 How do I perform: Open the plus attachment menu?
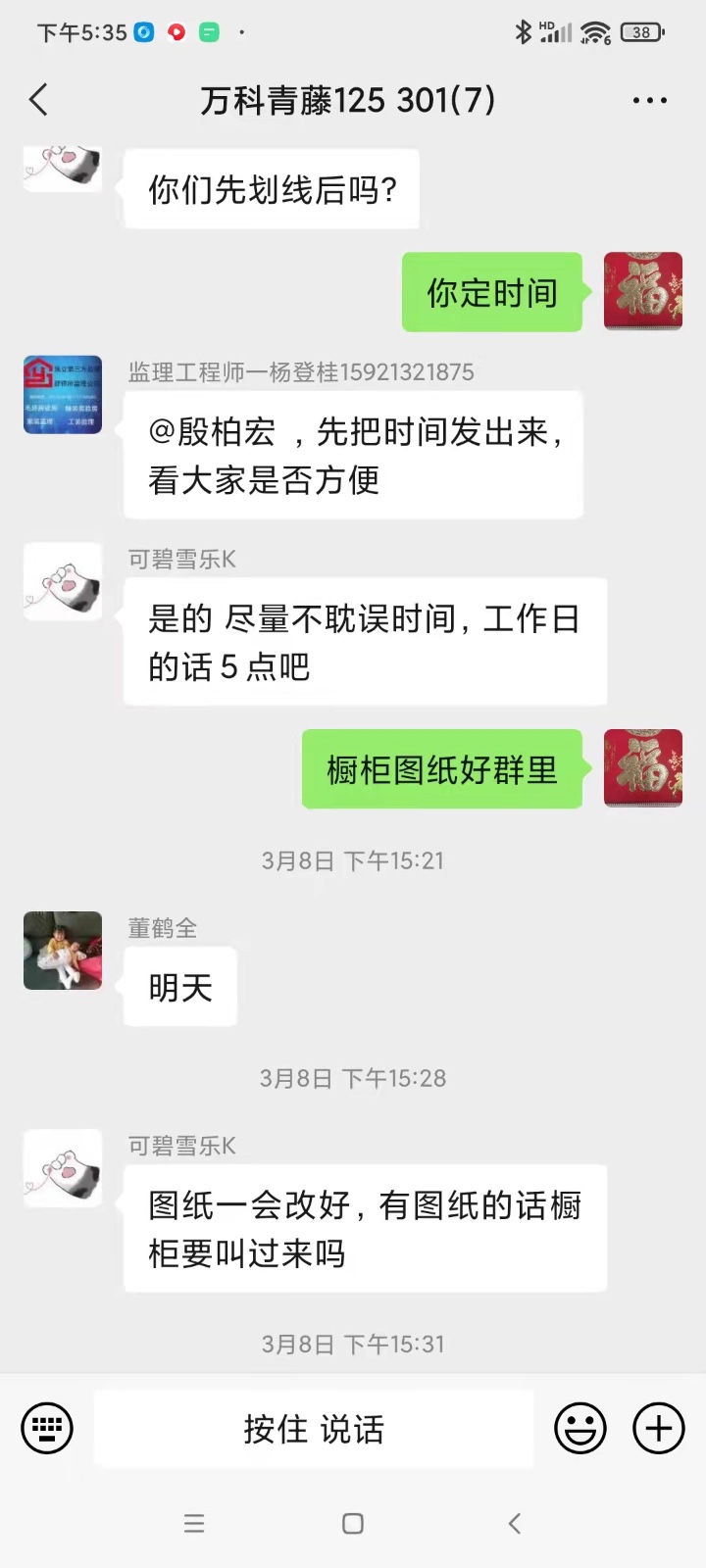(659, 1428)
